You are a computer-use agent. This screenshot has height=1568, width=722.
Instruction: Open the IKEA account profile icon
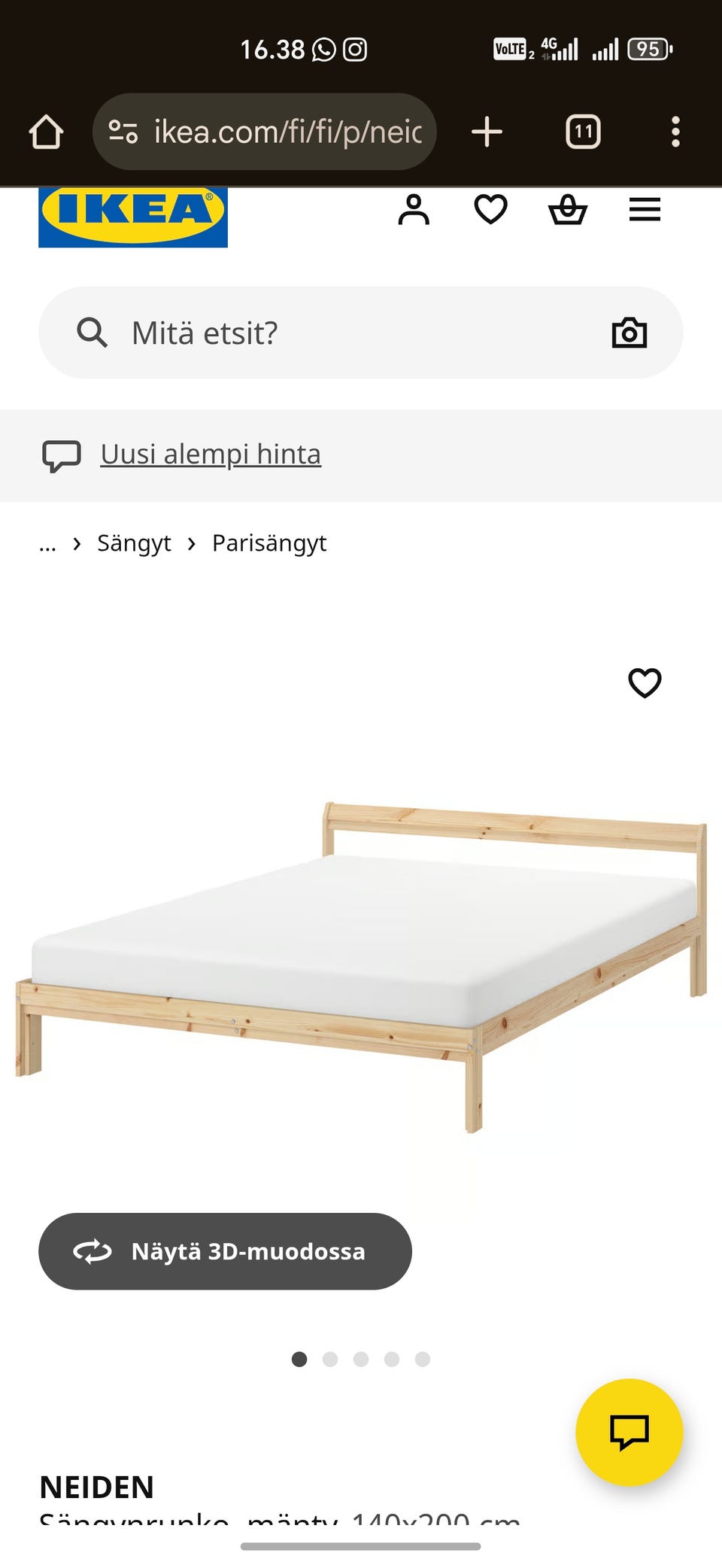[414, 211]
